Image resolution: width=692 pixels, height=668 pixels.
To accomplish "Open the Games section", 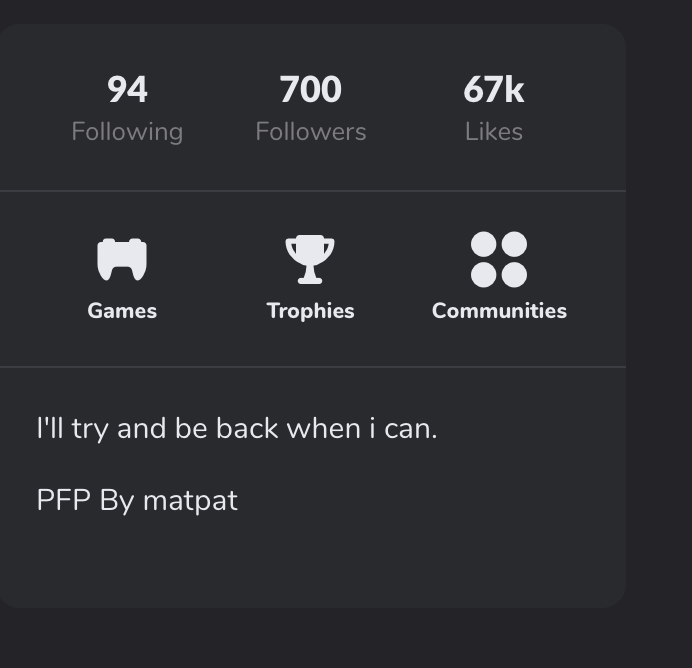I will pos(122,278).
